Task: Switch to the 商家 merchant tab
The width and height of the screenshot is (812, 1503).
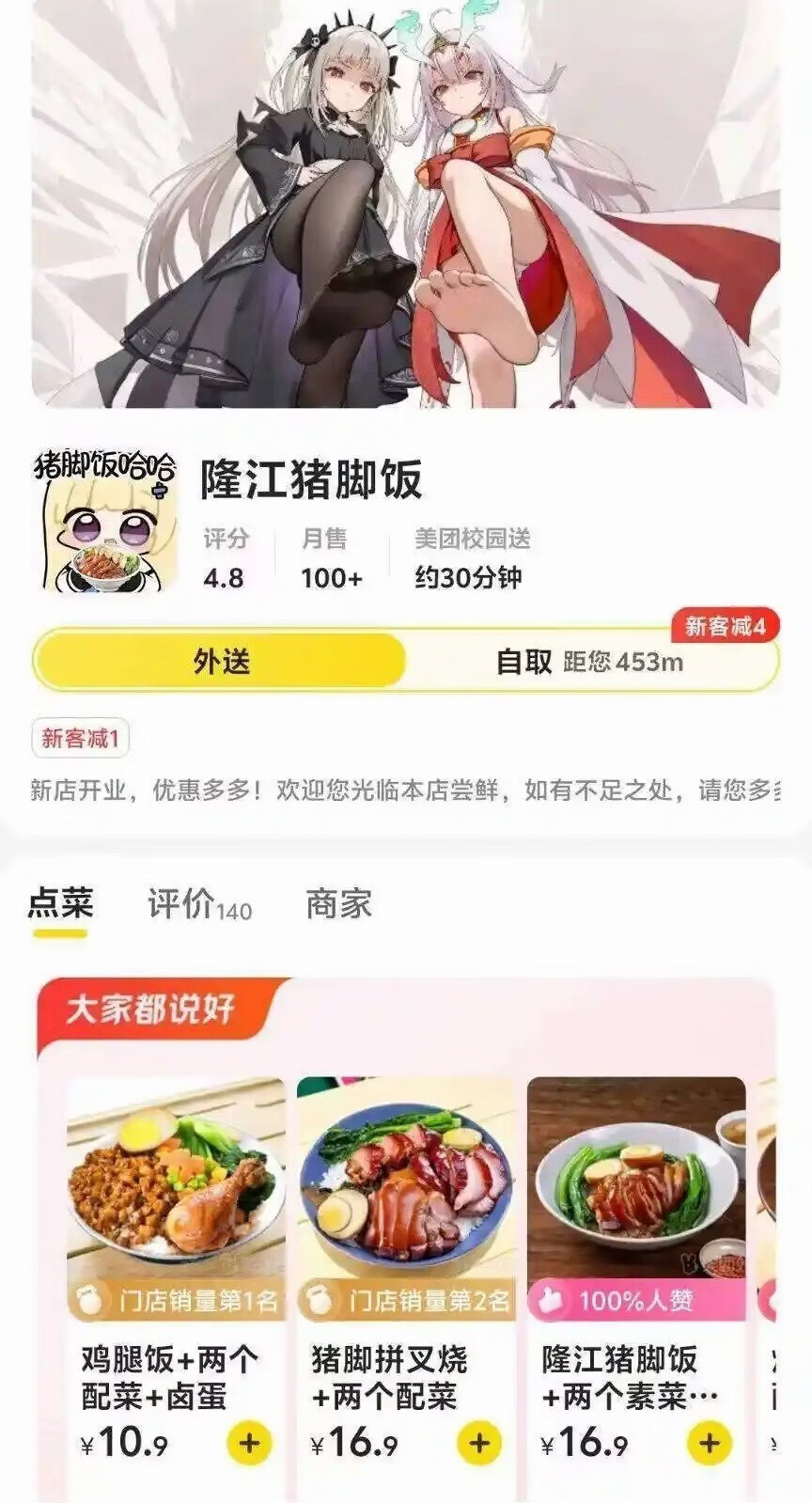Action: click(338, 904)
